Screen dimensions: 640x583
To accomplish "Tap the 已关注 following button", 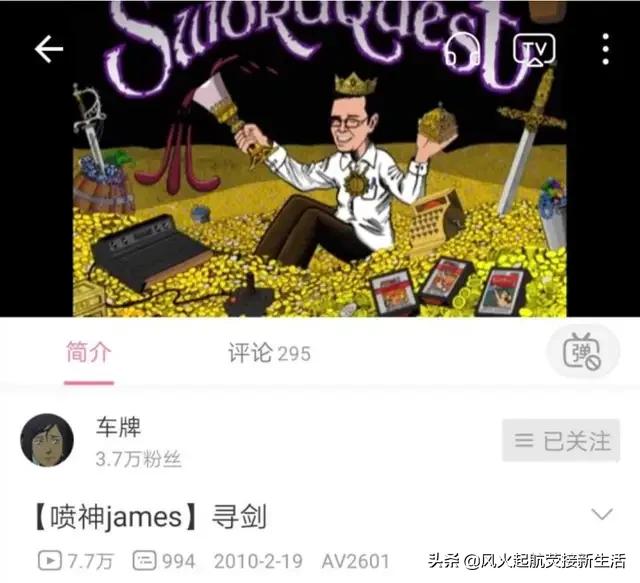I will tap(561, 440).
